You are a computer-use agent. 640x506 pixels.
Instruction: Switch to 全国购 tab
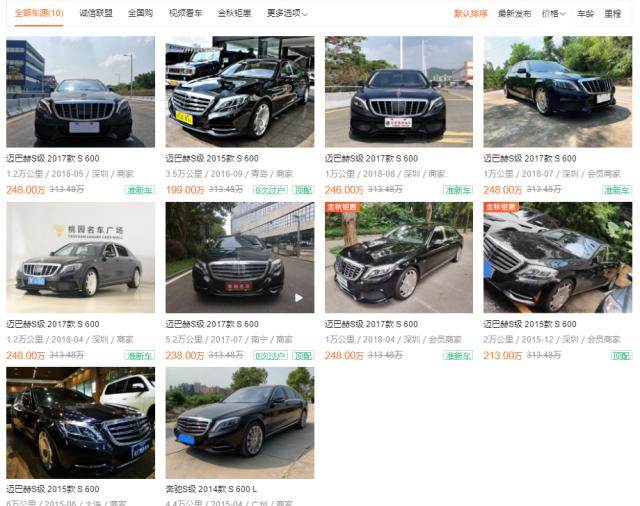click(141, 14)
